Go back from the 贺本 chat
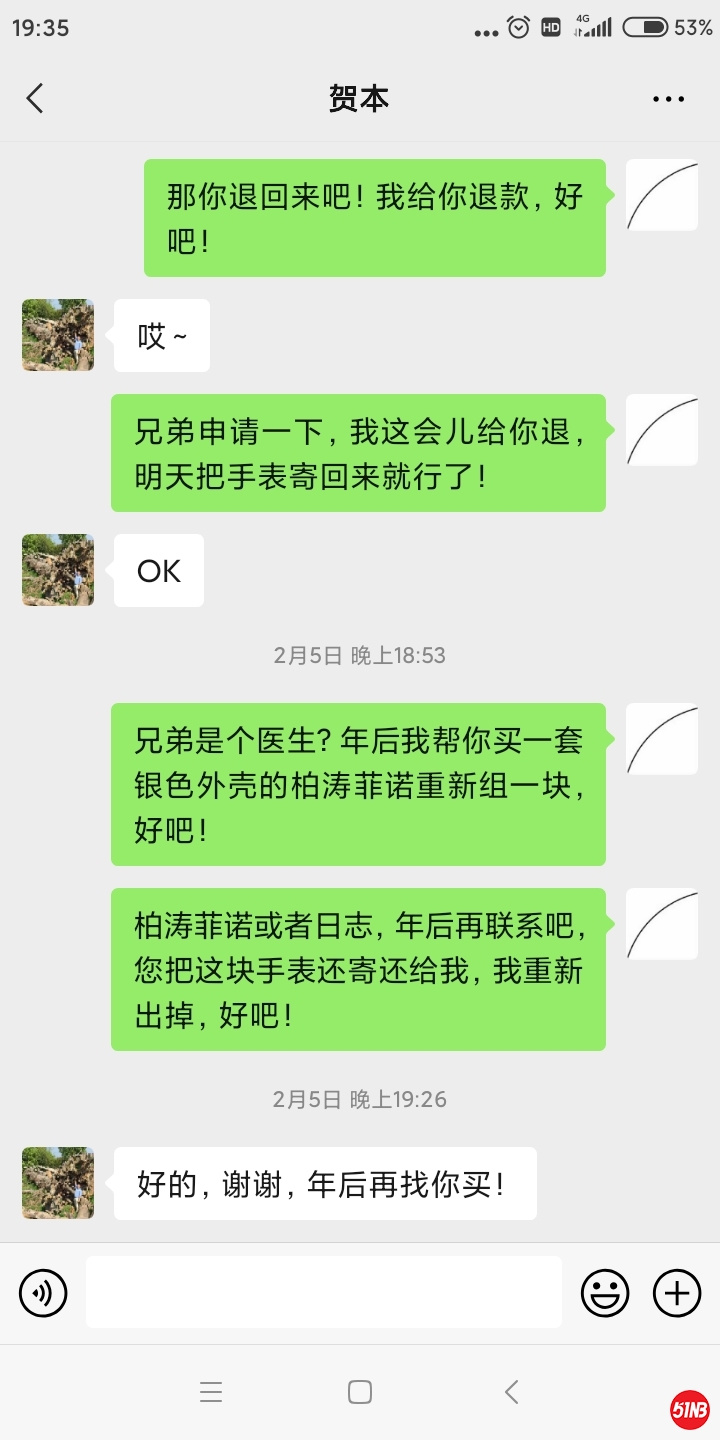This screenshot has height=1440, width=720. pyautogui.click(x=35, y=98)
